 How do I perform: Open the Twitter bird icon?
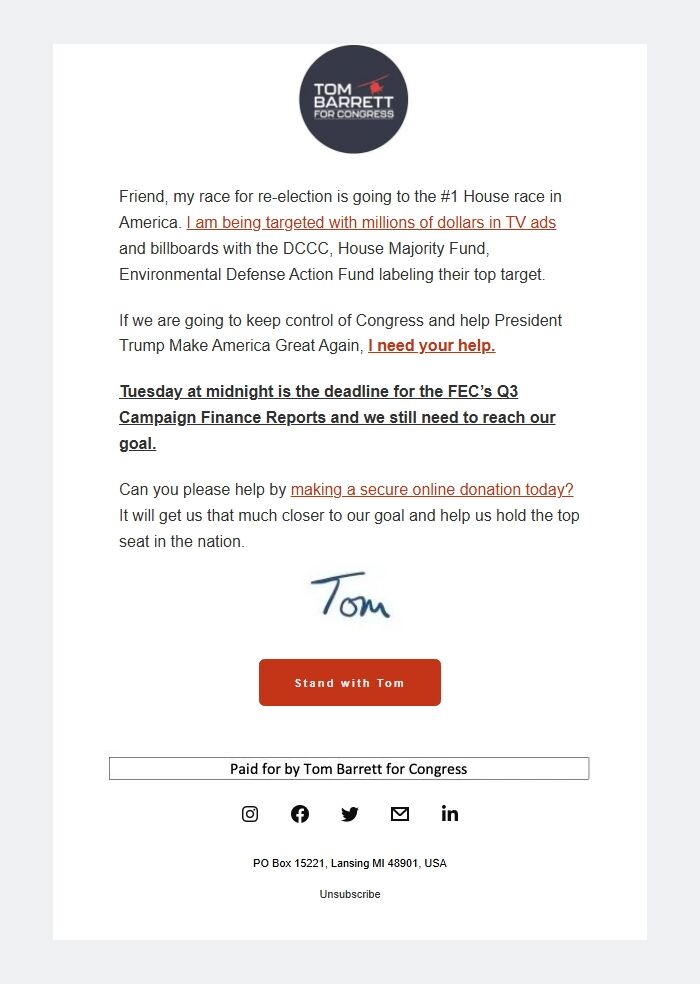[x=350, y=814]
